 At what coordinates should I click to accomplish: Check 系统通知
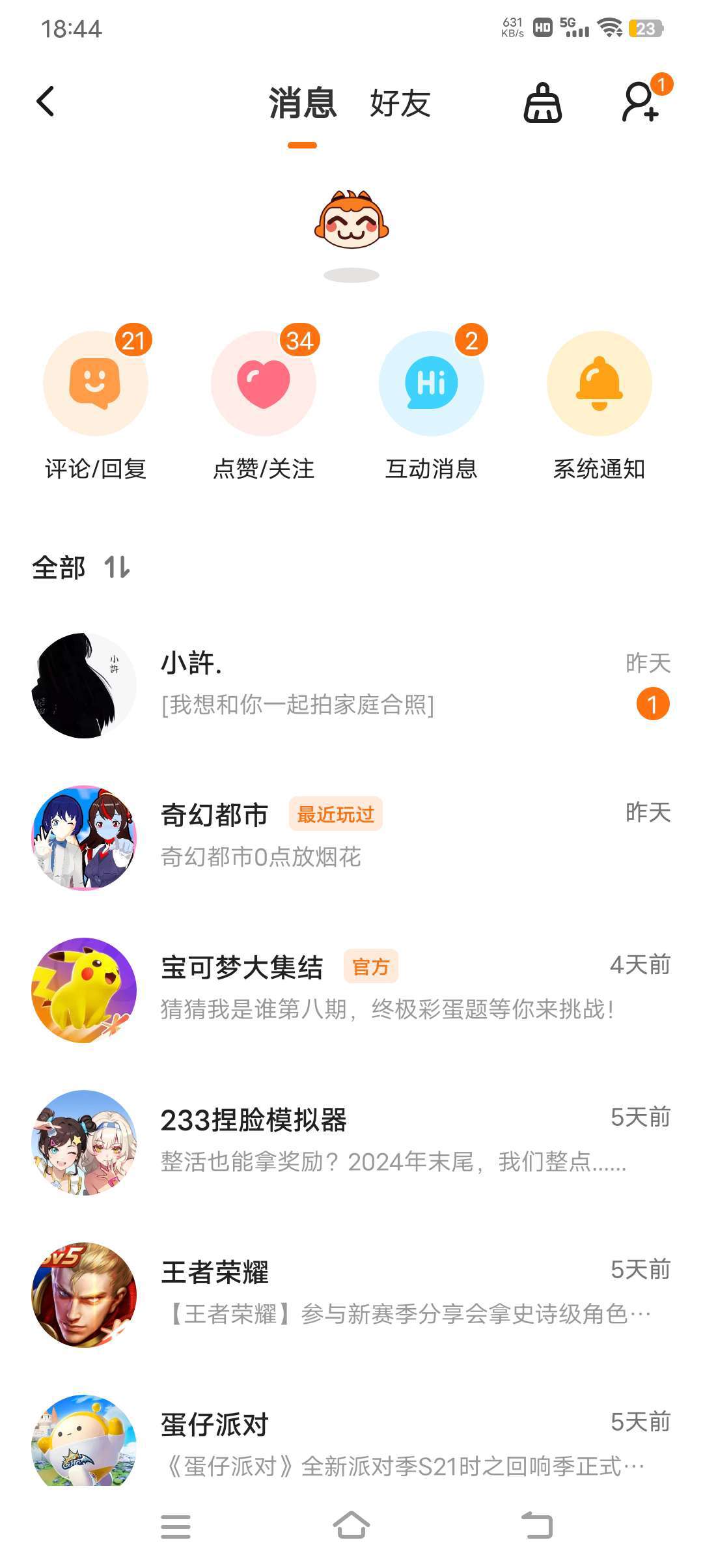[600, 384]
